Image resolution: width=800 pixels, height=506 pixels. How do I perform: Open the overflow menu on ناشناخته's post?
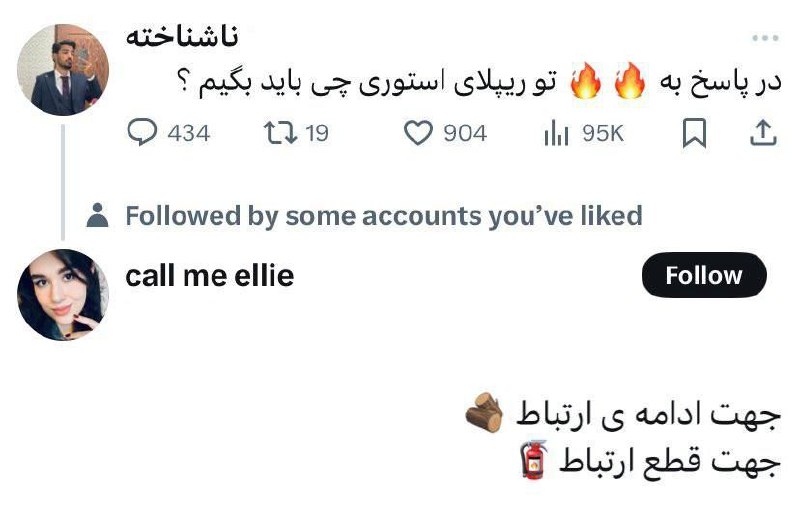pos(764,39)
